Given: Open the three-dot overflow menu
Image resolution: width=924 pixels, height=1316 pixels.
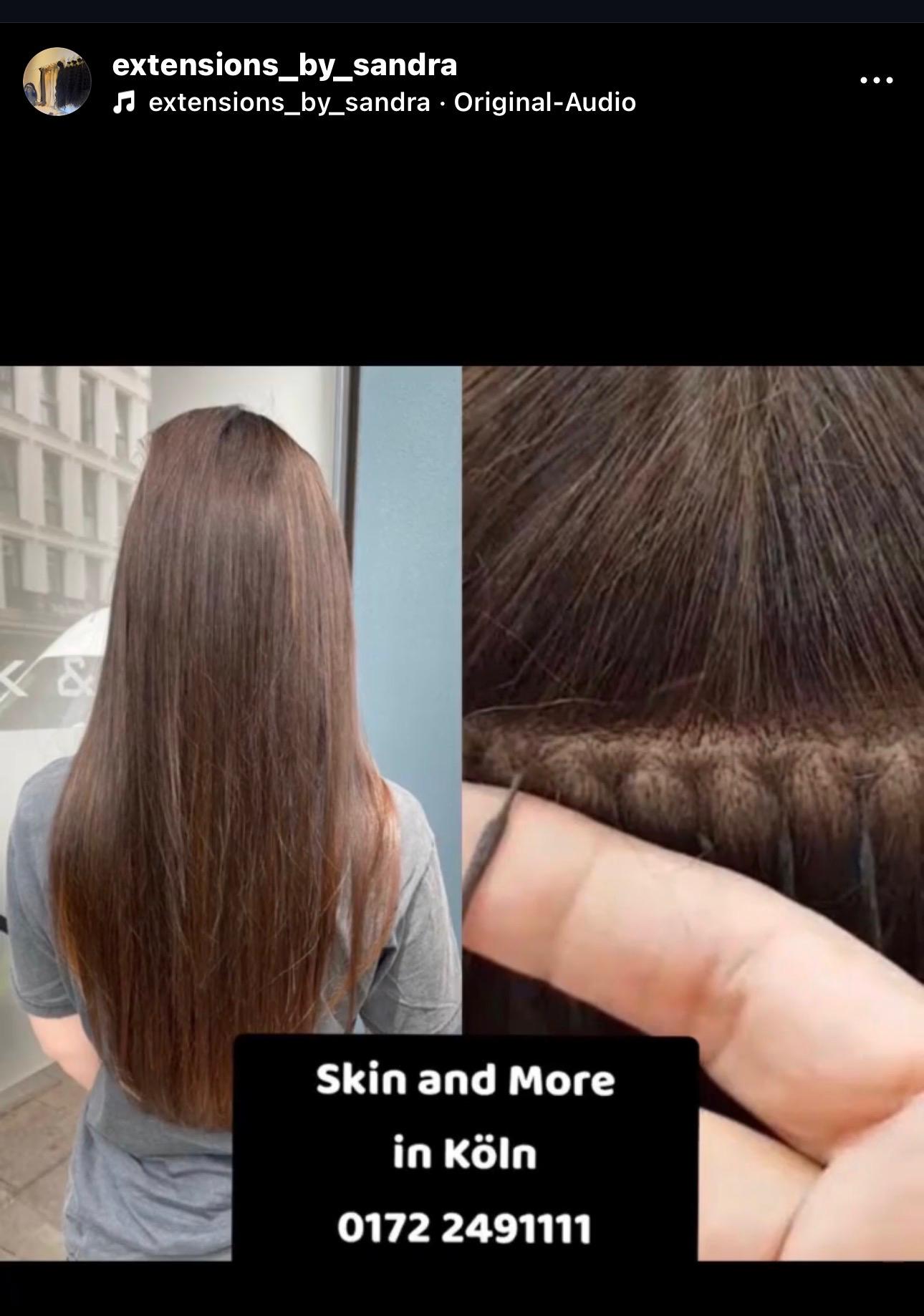Looking at the screenshot, I should (x=876, y=80).
